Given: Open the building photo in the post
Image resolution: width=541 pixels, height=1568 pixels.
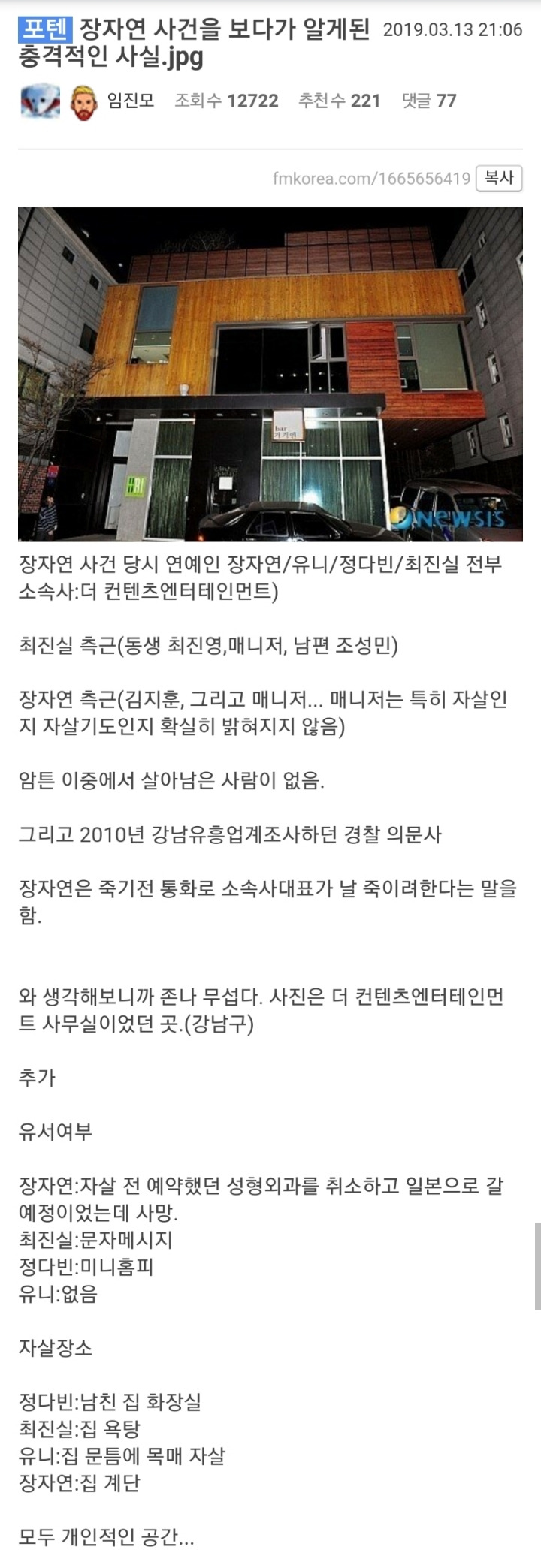Looking at the screenshot, I should [270, 374].
